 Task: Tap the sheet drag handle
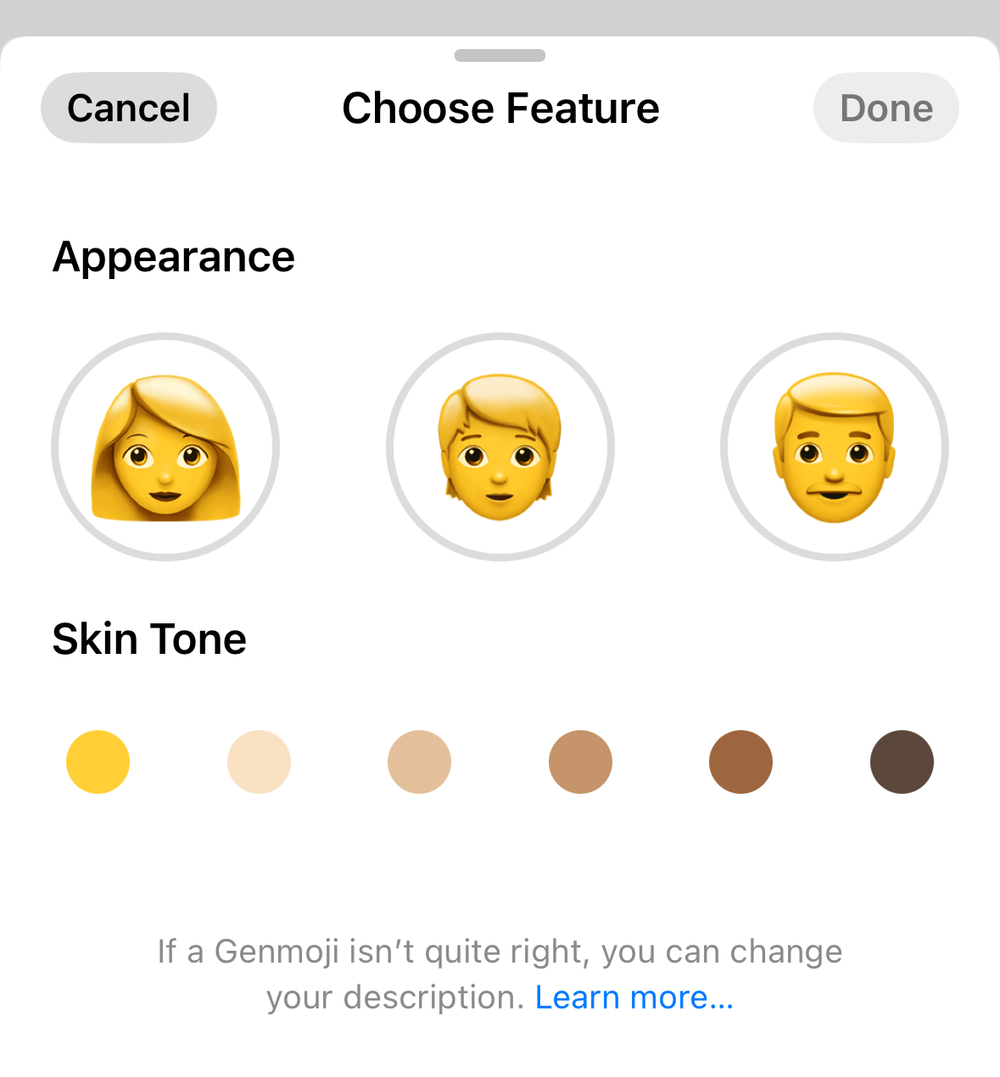point(499,57)
